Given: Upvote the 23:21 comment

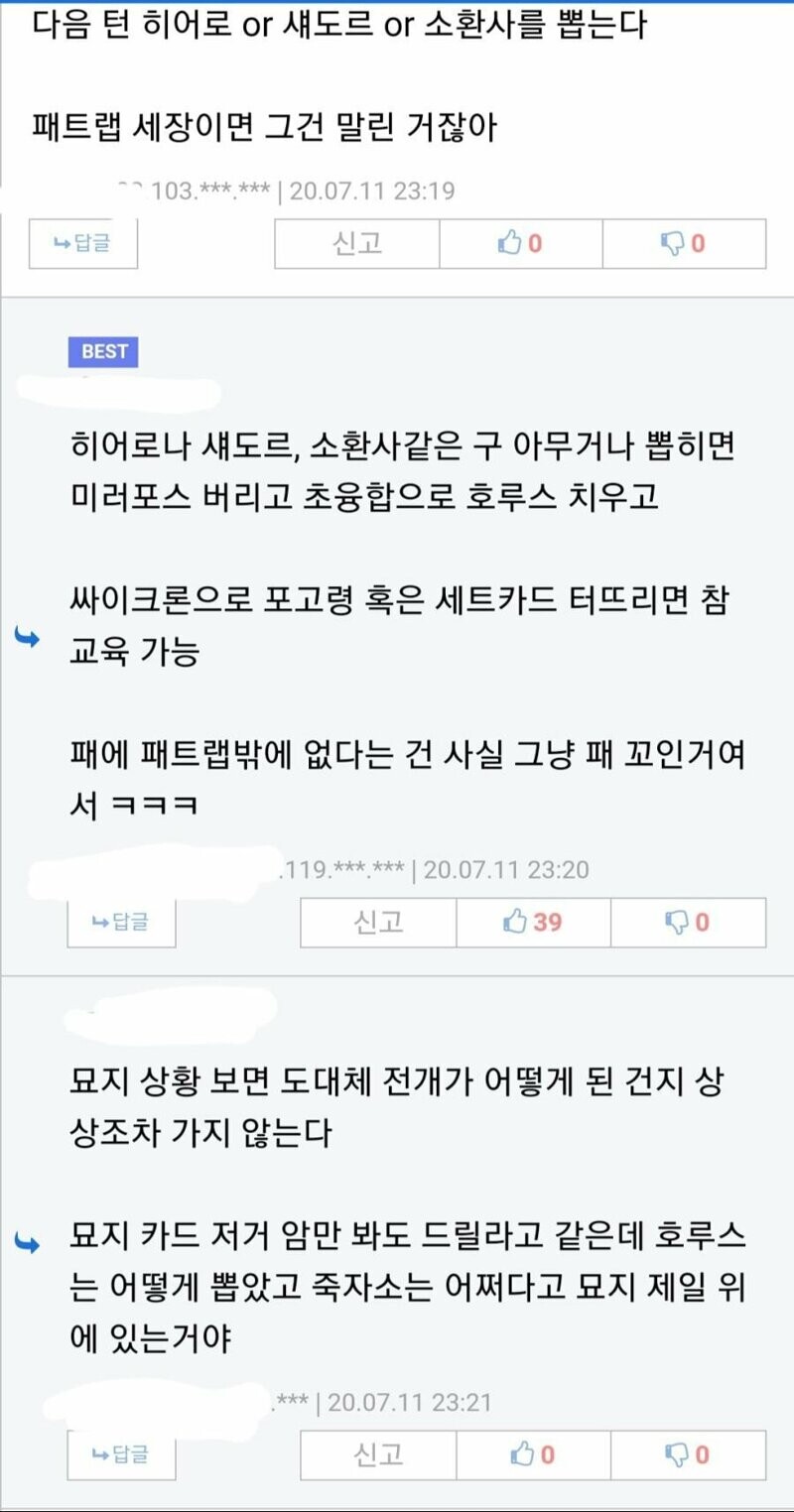Looking at the screenshot, I should click(x=533, y=1455).
